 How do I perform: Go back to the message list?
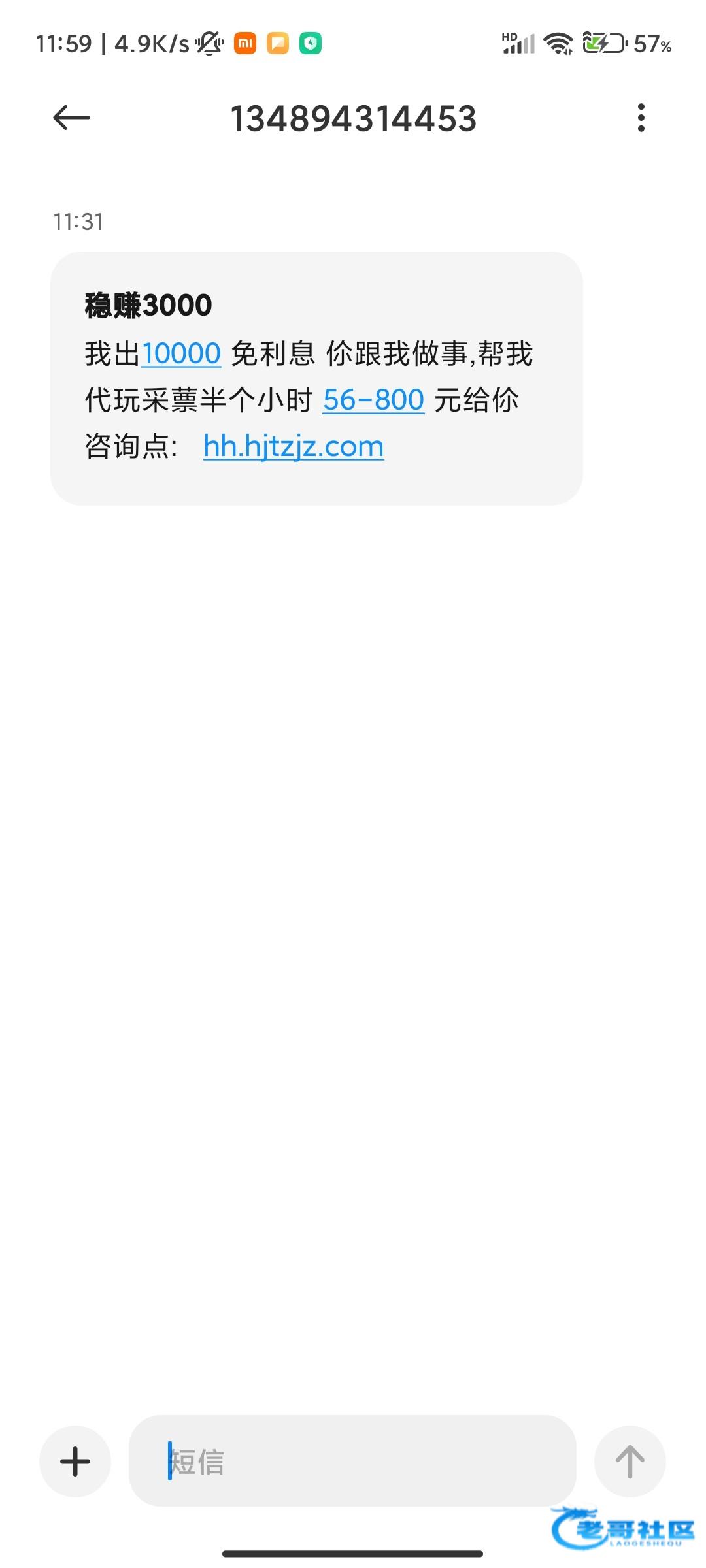point(71,118)
